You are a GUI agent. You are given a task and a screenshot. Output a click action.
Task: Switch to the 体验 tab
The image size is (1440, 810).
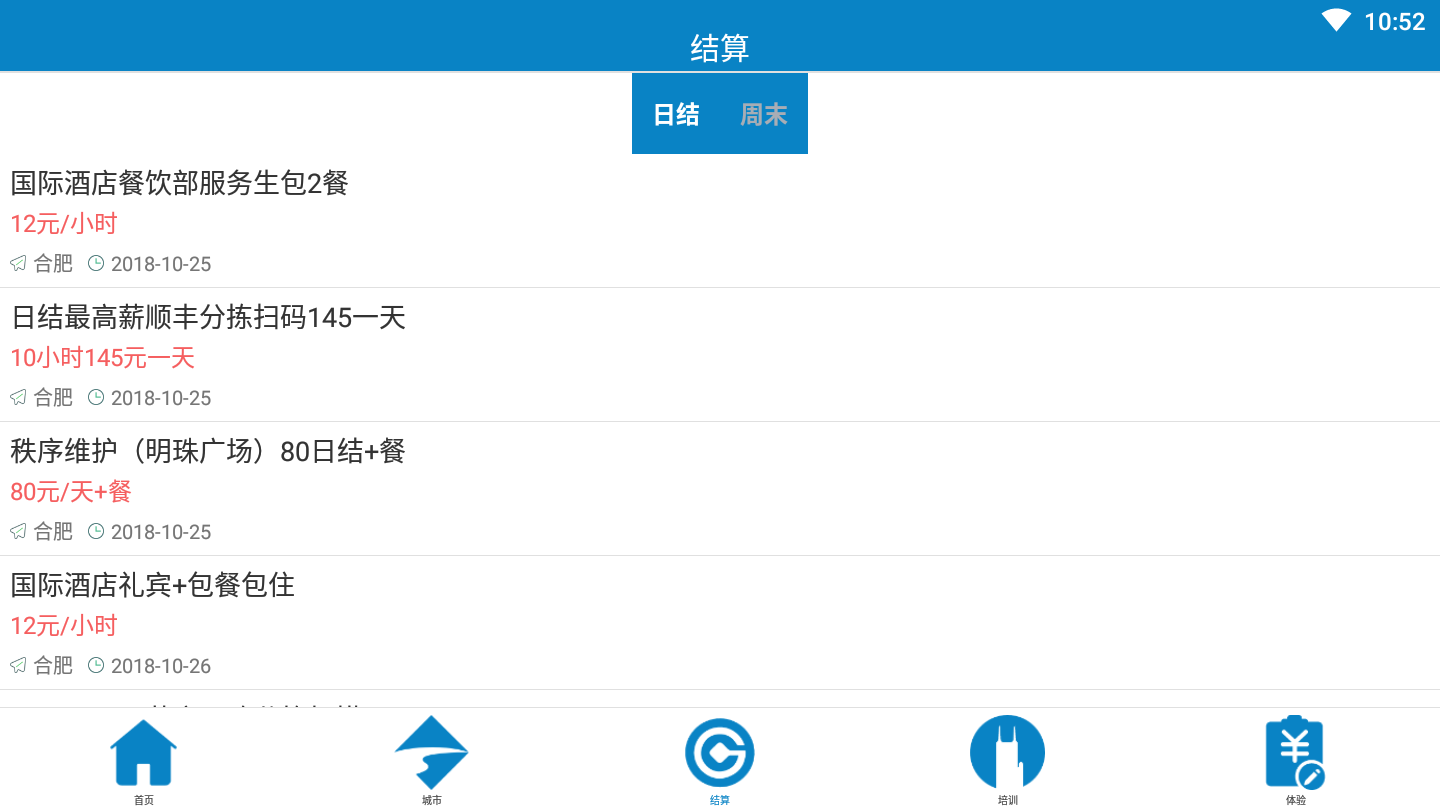1296,760
